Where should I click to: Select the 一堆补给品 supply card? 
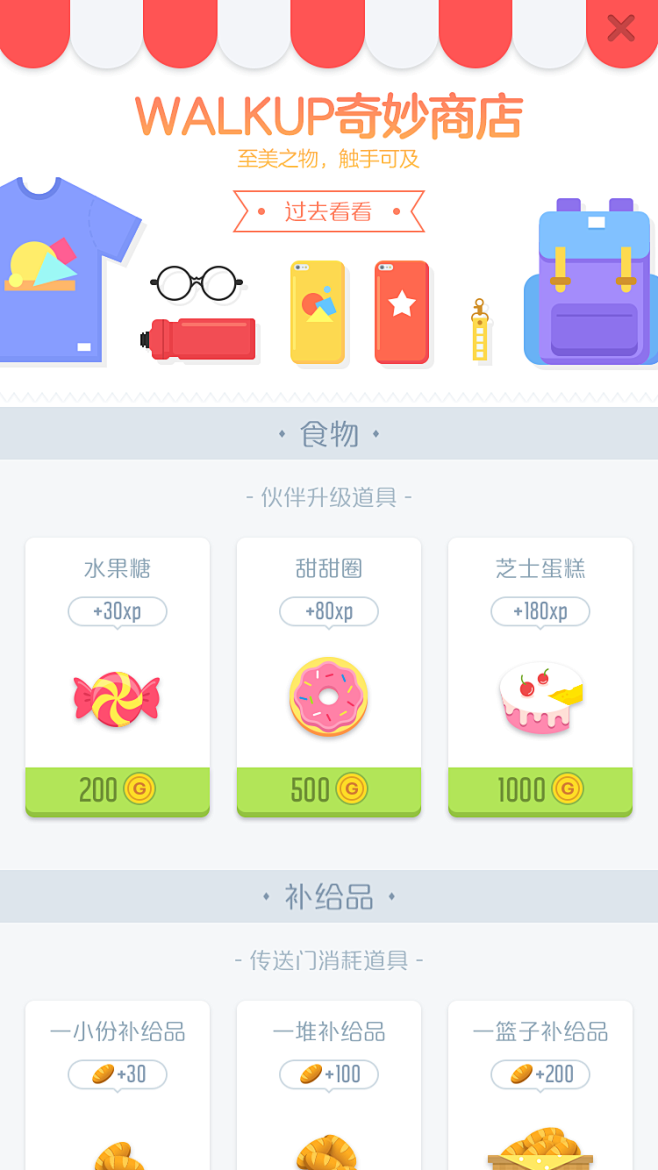click(x=329, y=1090)
